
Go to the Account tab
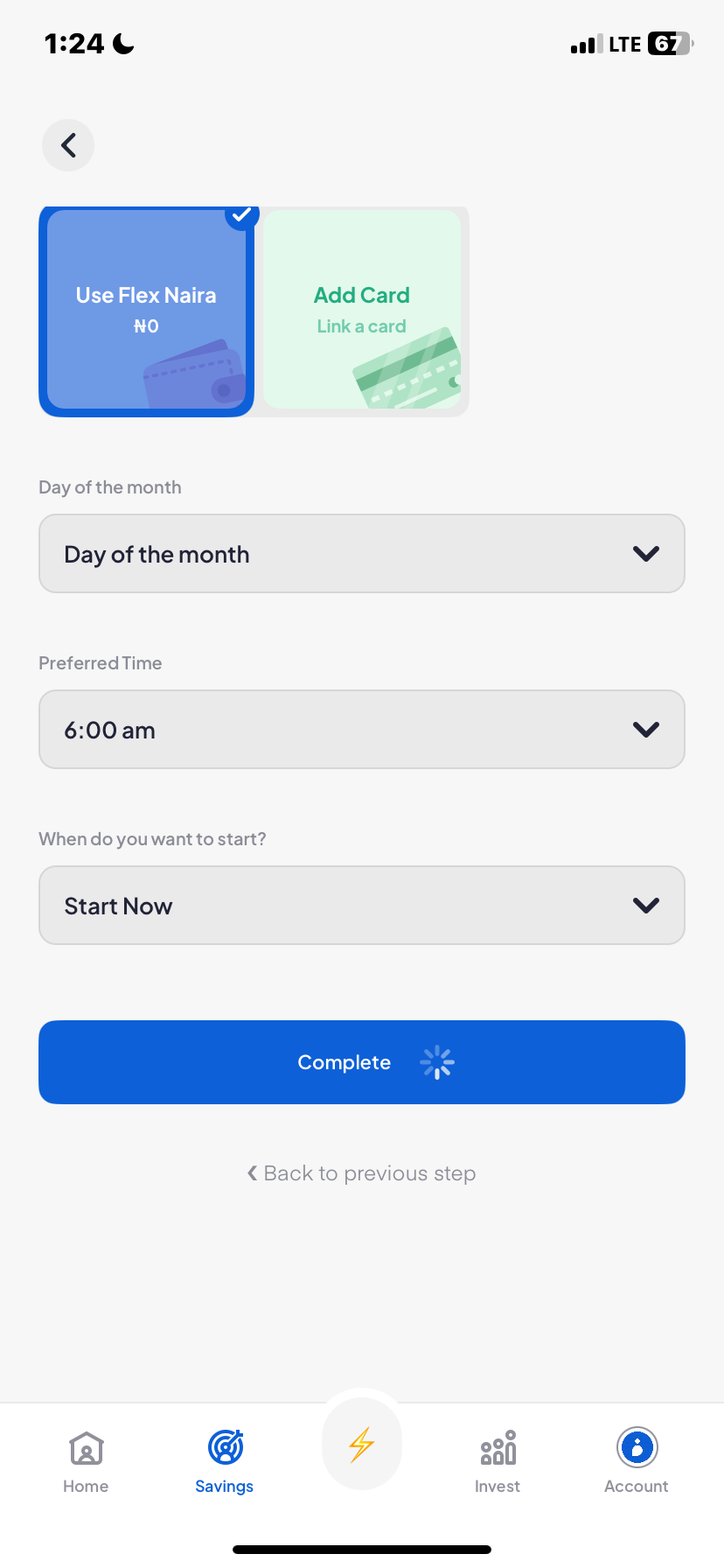(x=636, y=1459)
